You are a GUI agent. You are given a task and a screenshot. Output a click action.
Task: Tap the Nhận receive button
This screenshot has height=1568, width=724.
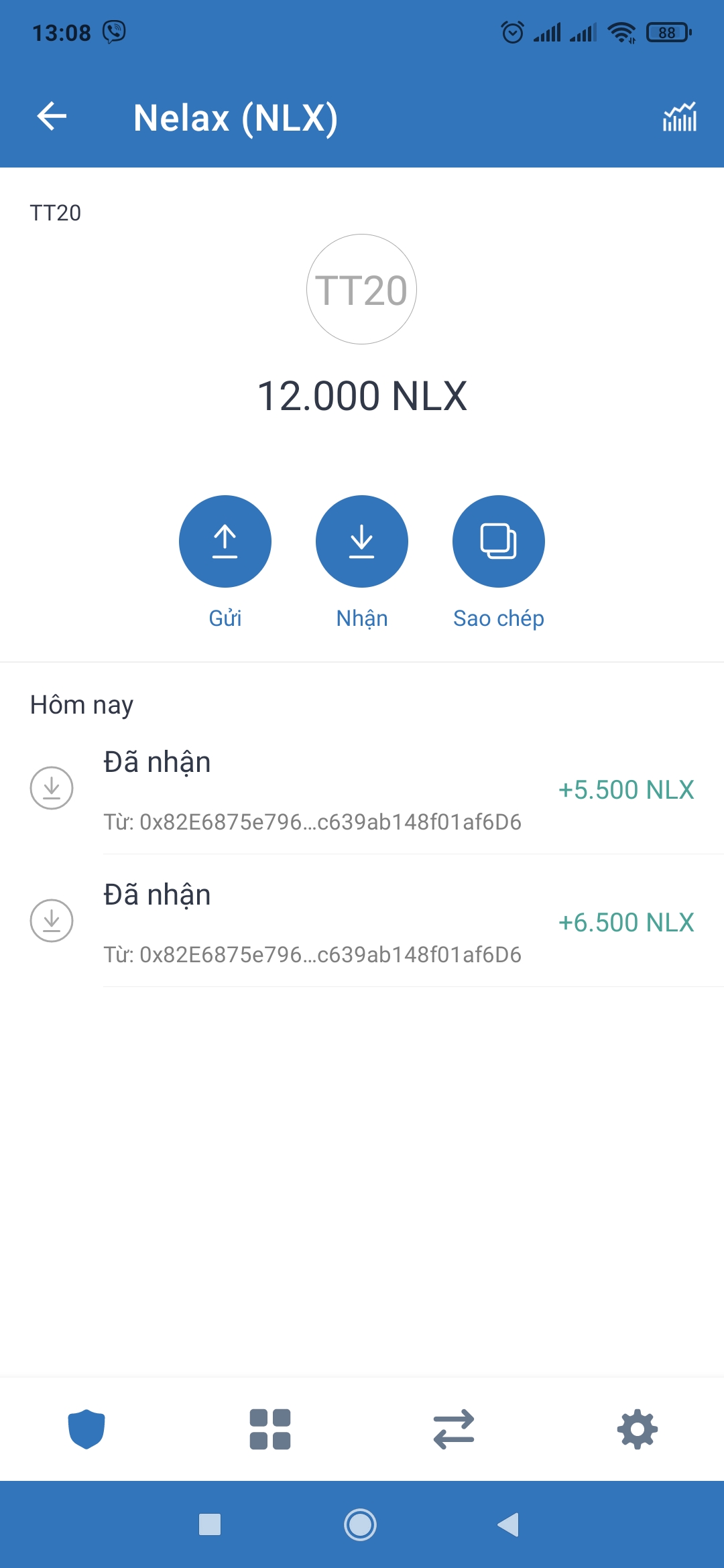click(362, 541)
